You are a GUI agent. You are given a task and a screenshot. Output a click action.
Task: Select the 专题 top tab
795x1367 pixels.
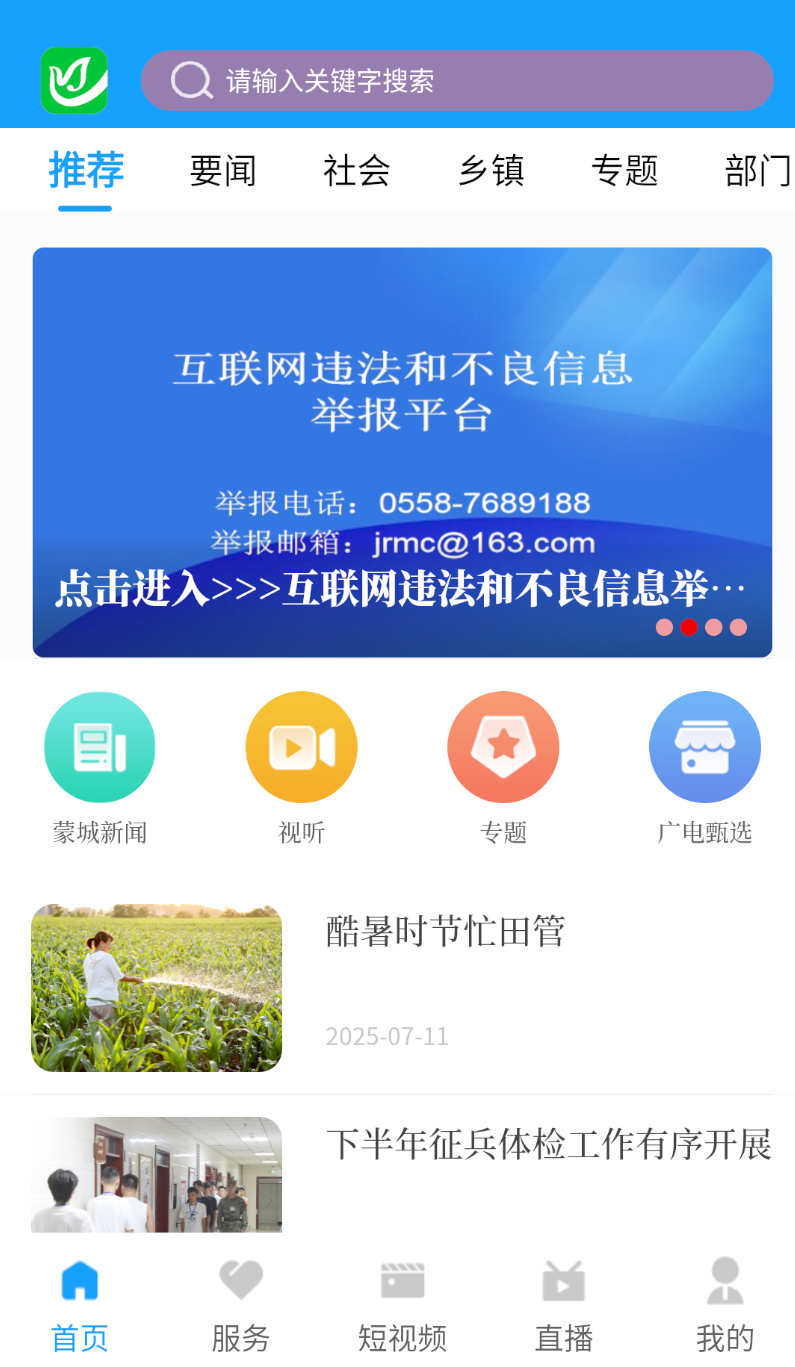coord(625,170)
